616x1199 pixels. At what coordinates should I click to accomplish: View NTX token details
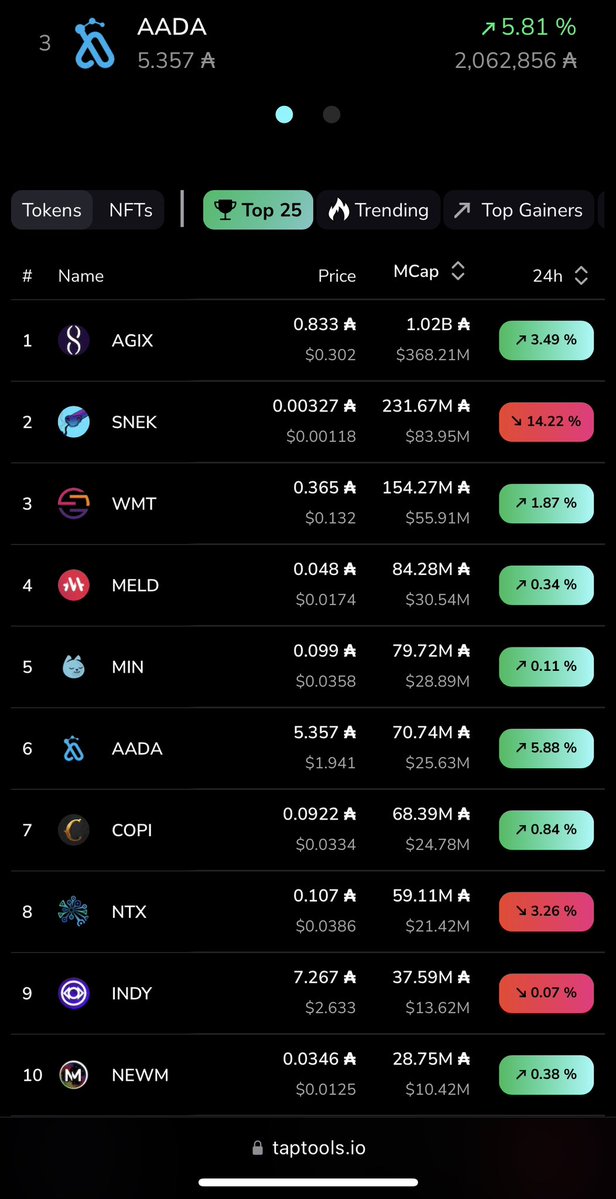[308, 911]
